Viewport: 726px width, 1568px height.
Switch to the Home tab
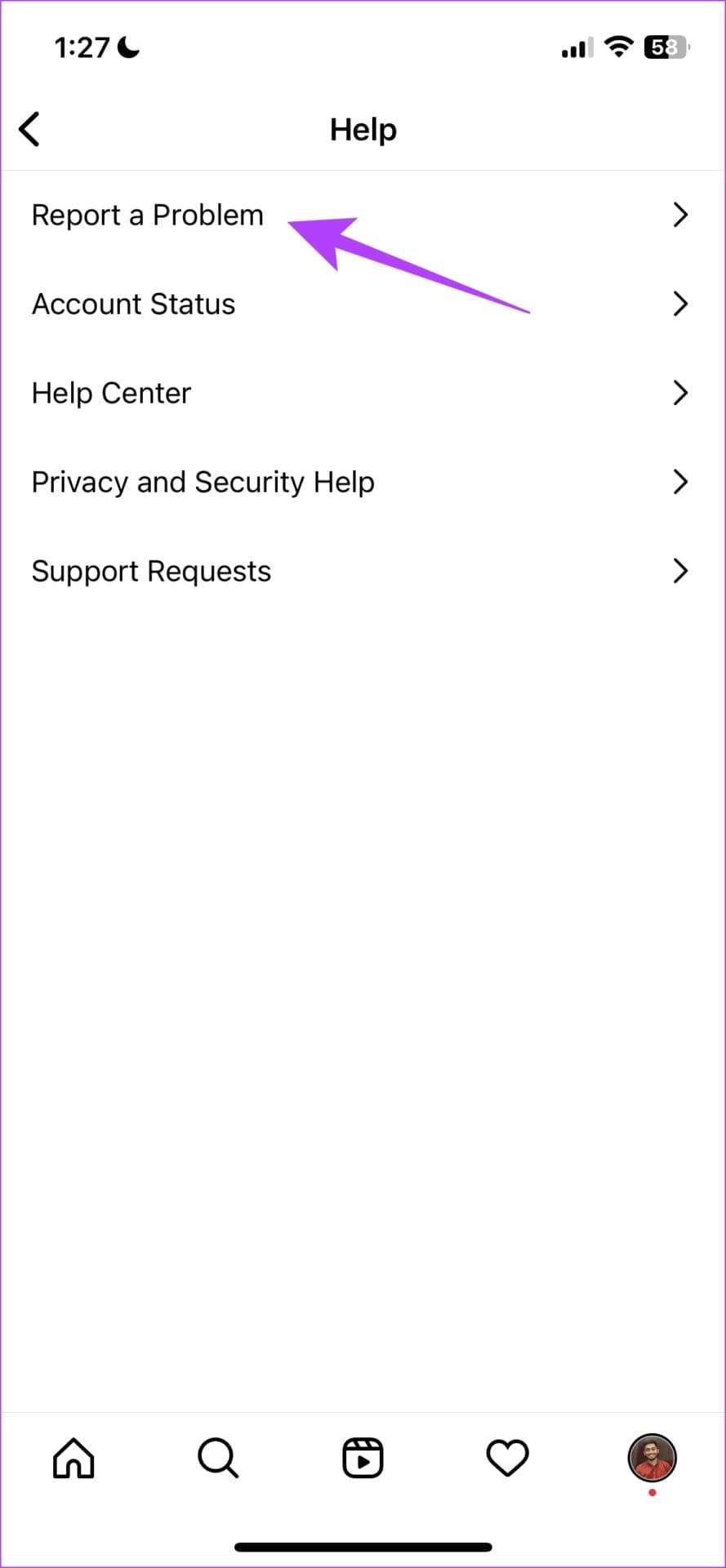(x=73, y=1458)
